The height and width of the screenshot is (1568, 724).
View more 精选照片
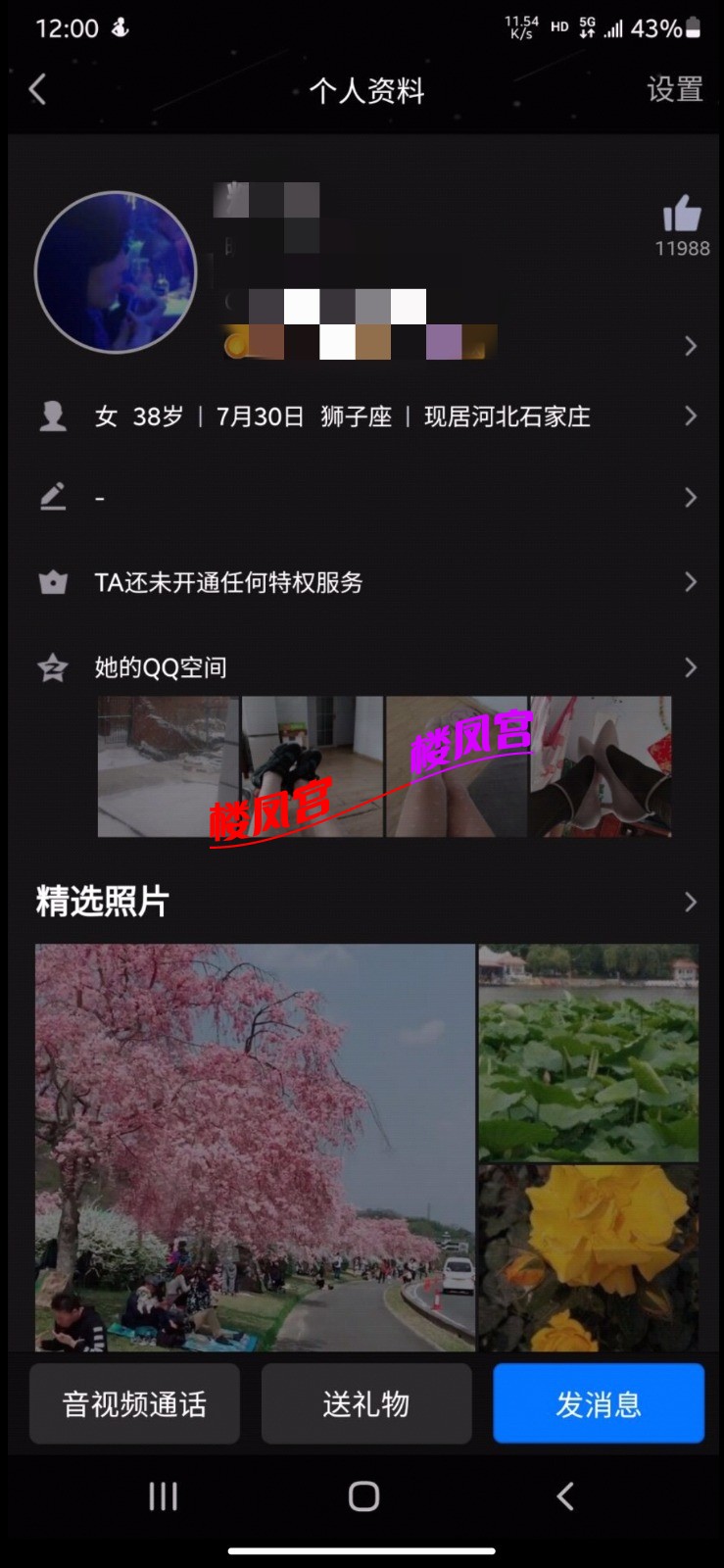(x=690, y=902)
